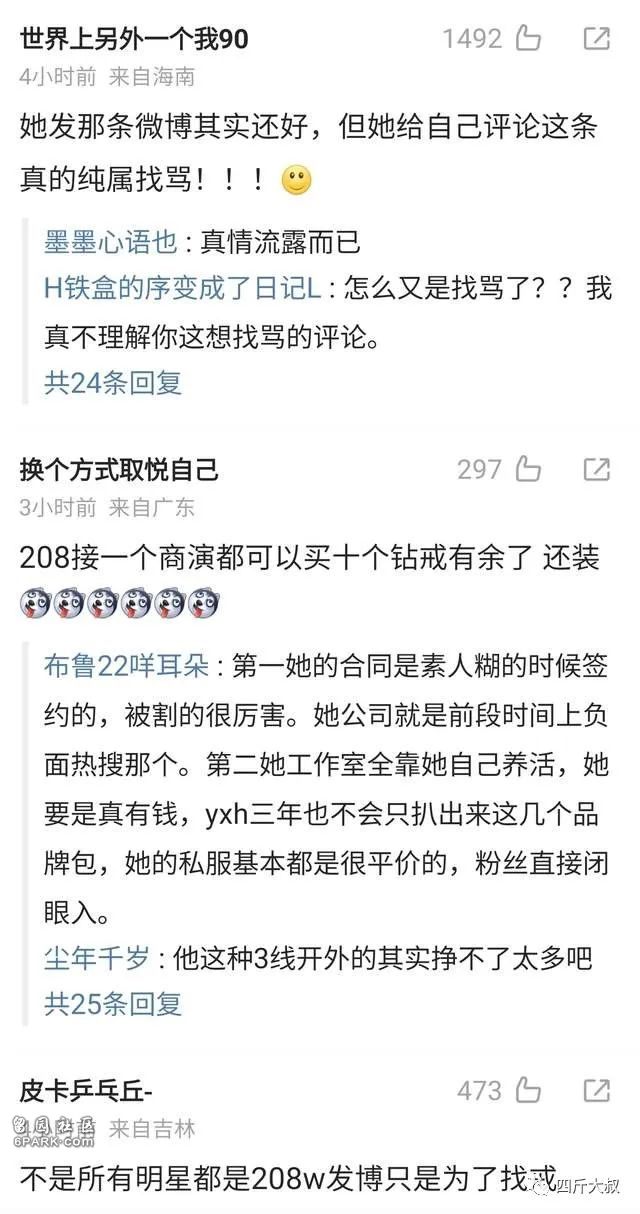Open the profile of 换个方式取悦自己
Image resolution: width=640 pixels, height=1214 pixels.
[119, 469]
